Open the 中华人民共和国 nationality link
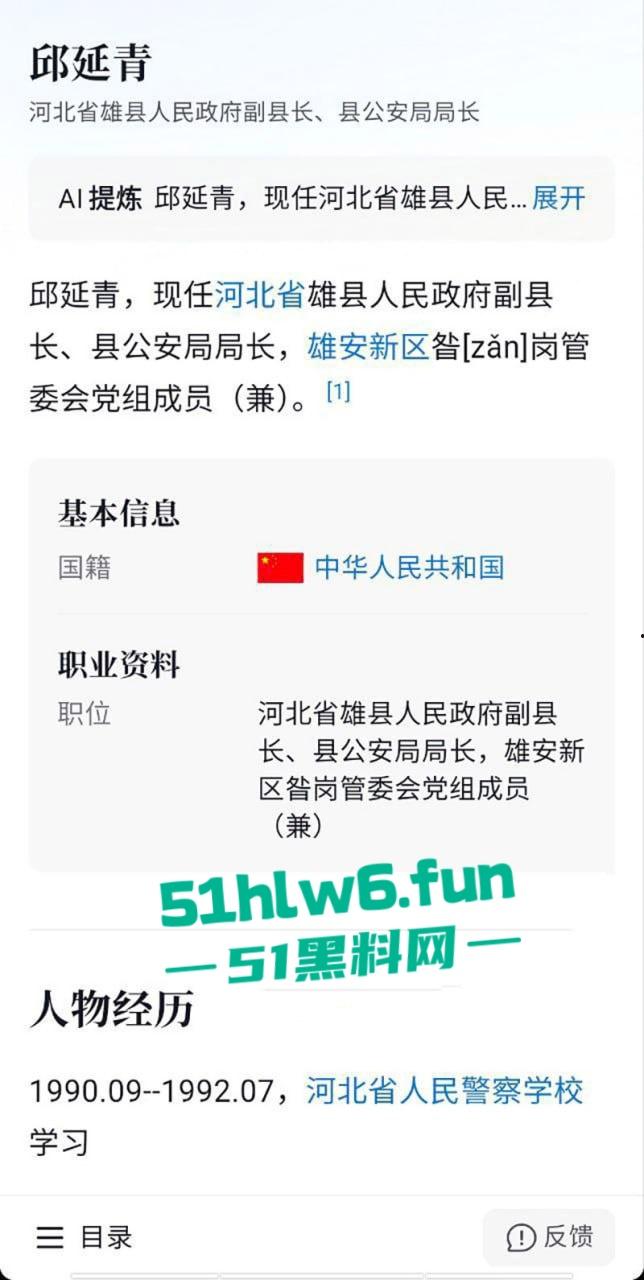This screenshot has width=644, height=1280. pyautogui.click(x=409, y=567)
